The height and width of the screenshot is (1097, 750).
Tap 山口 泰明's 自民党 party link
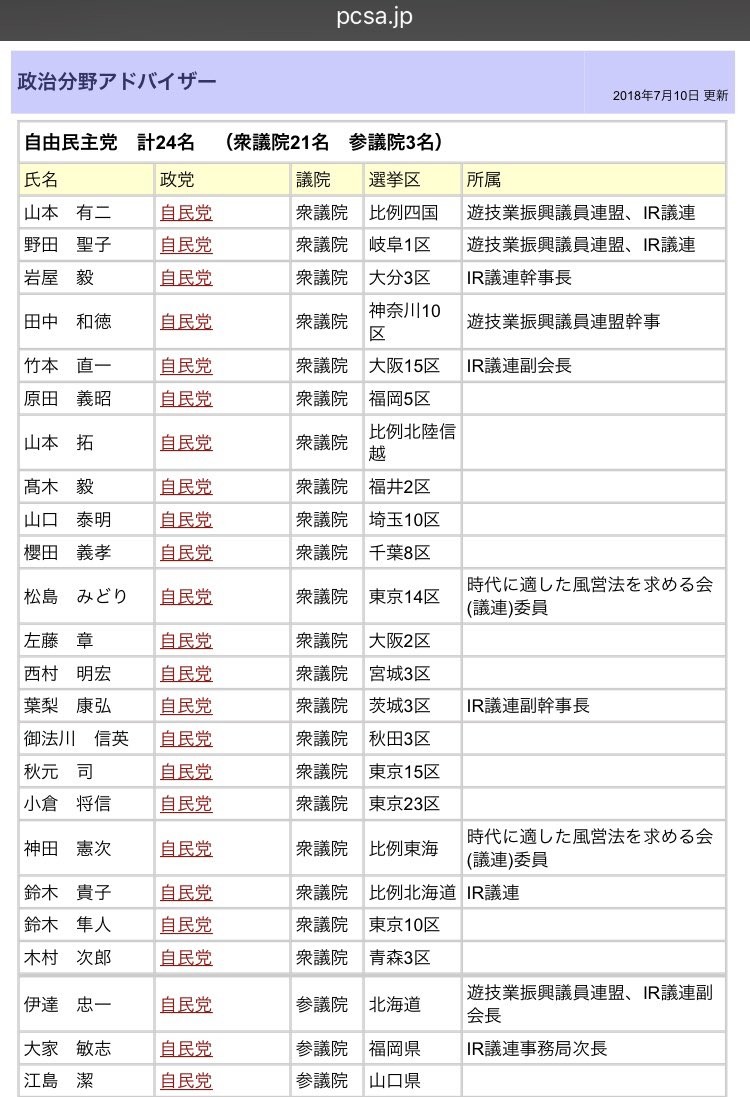point(186,520)
